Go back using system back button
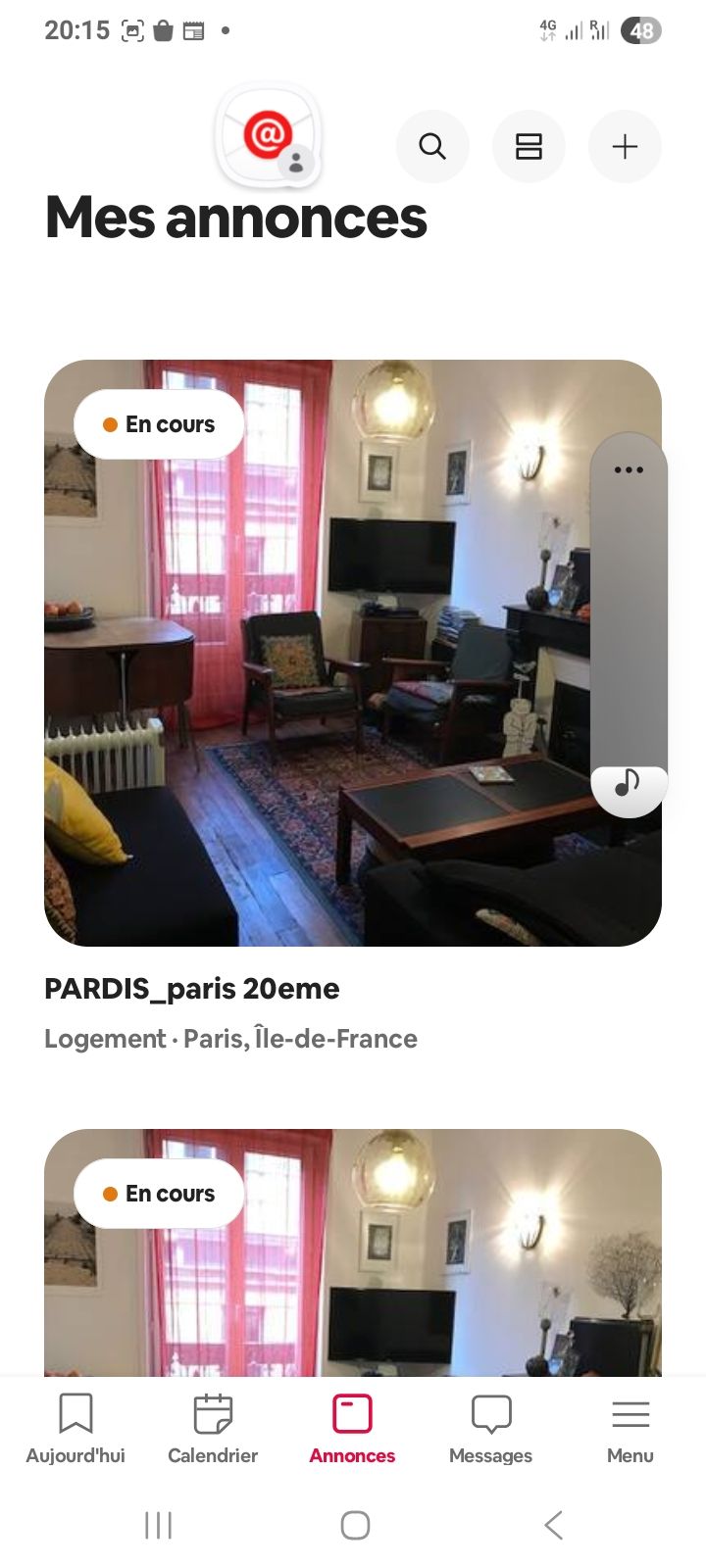 click(x=553, y=1525)
